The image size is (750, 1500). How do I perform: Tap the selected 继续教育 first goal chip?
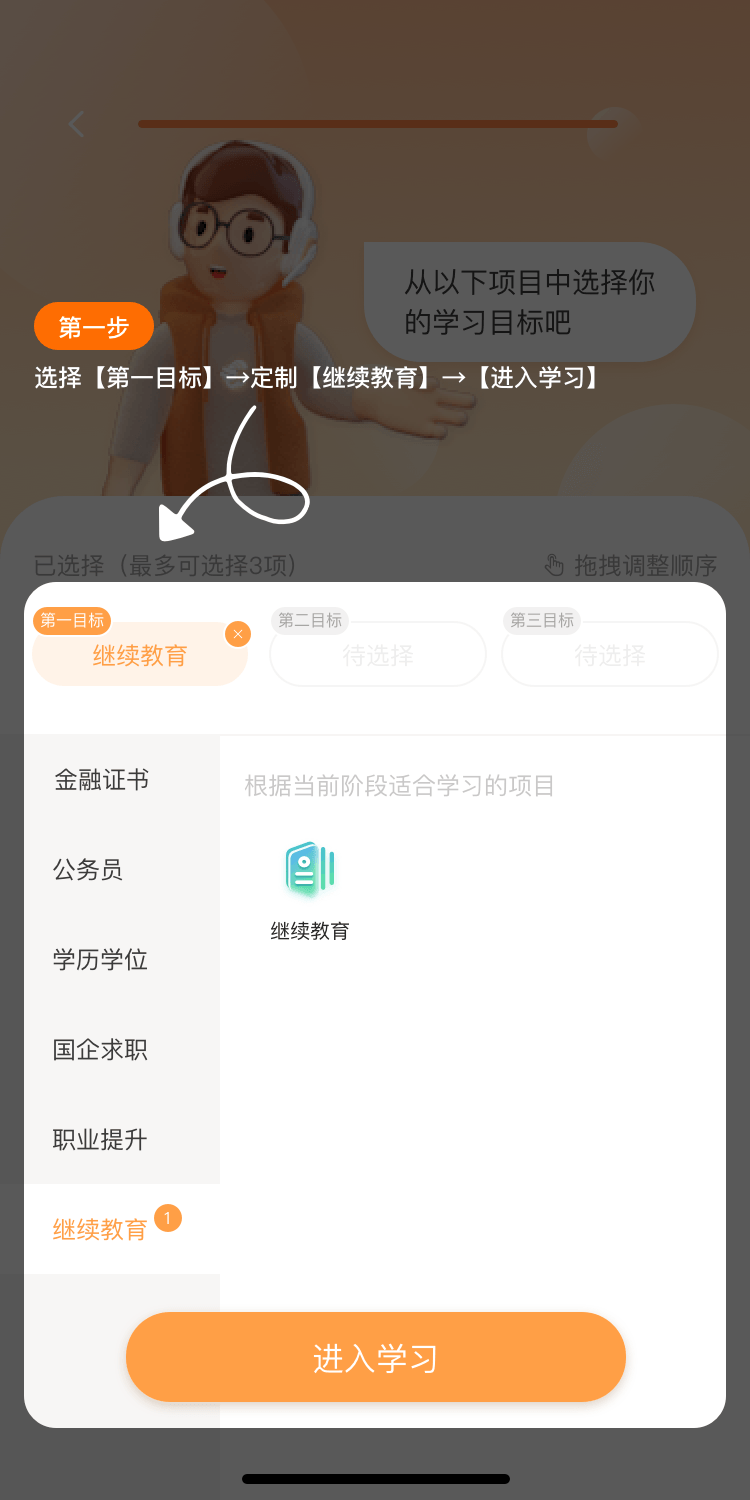click(x=140, y=656)
